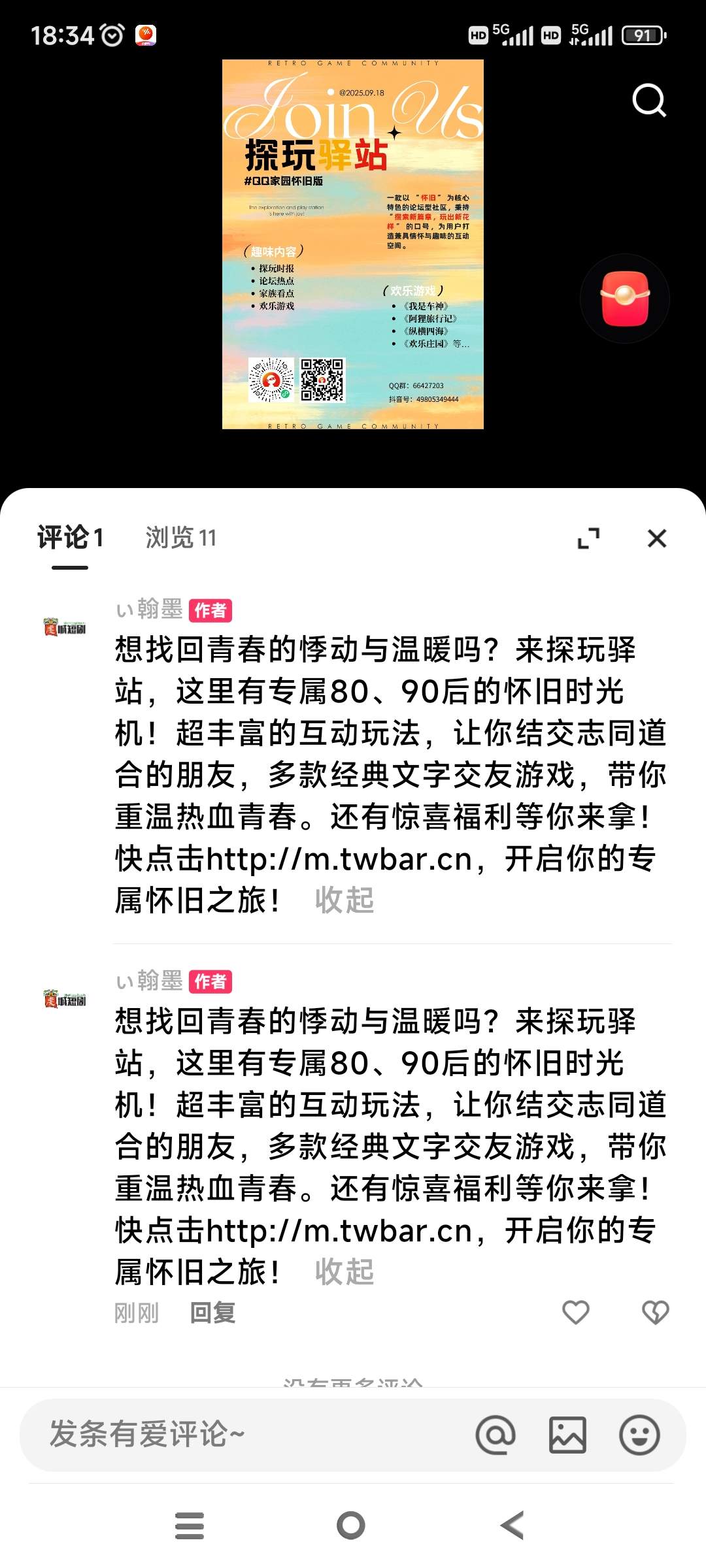Image resolution: width=706 pixels, height=1568 pixels.
Task: Open the emoji picker
Action: tap(639, 1435)
